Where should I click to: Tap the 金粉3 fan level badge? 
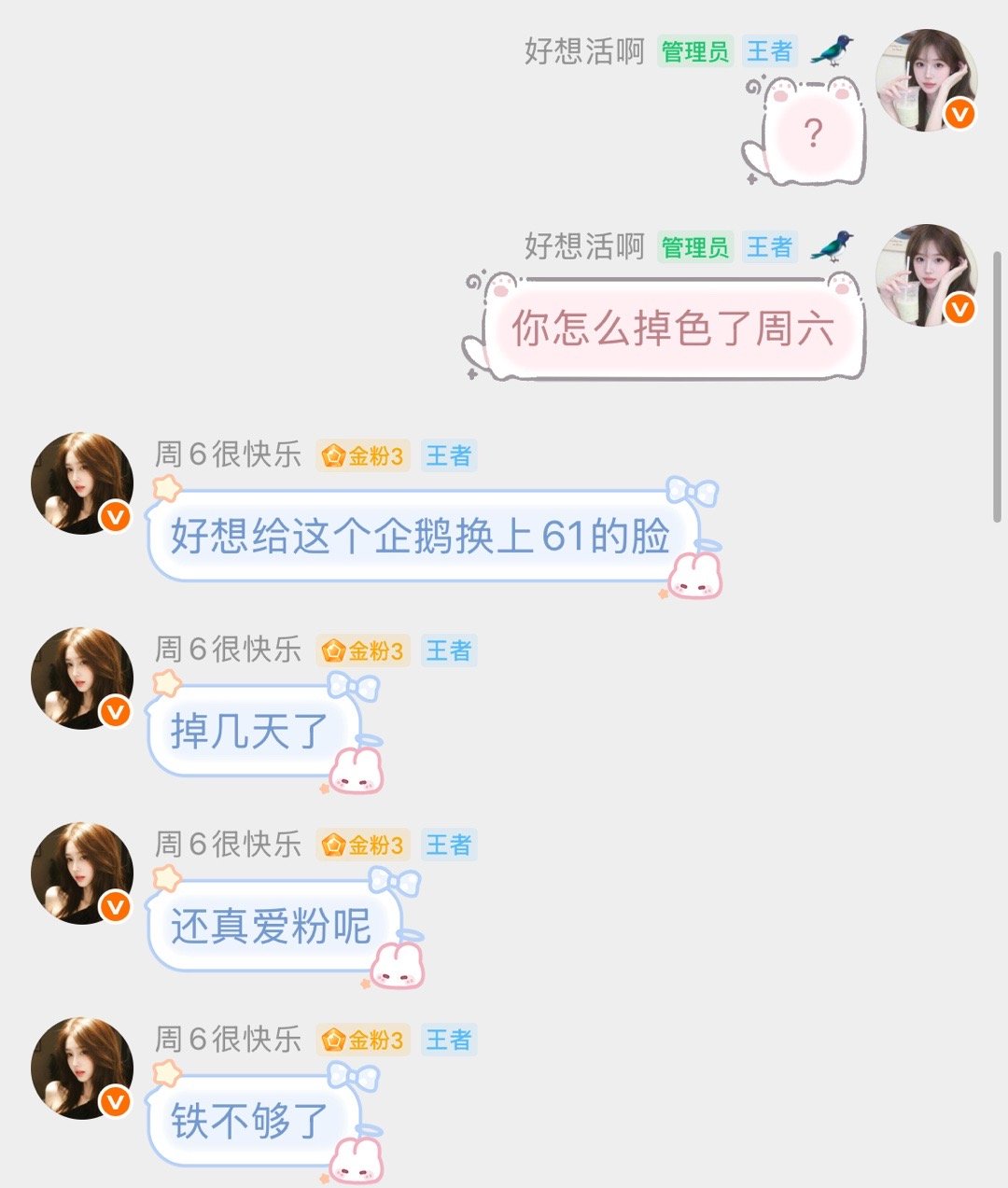[364, 455]
